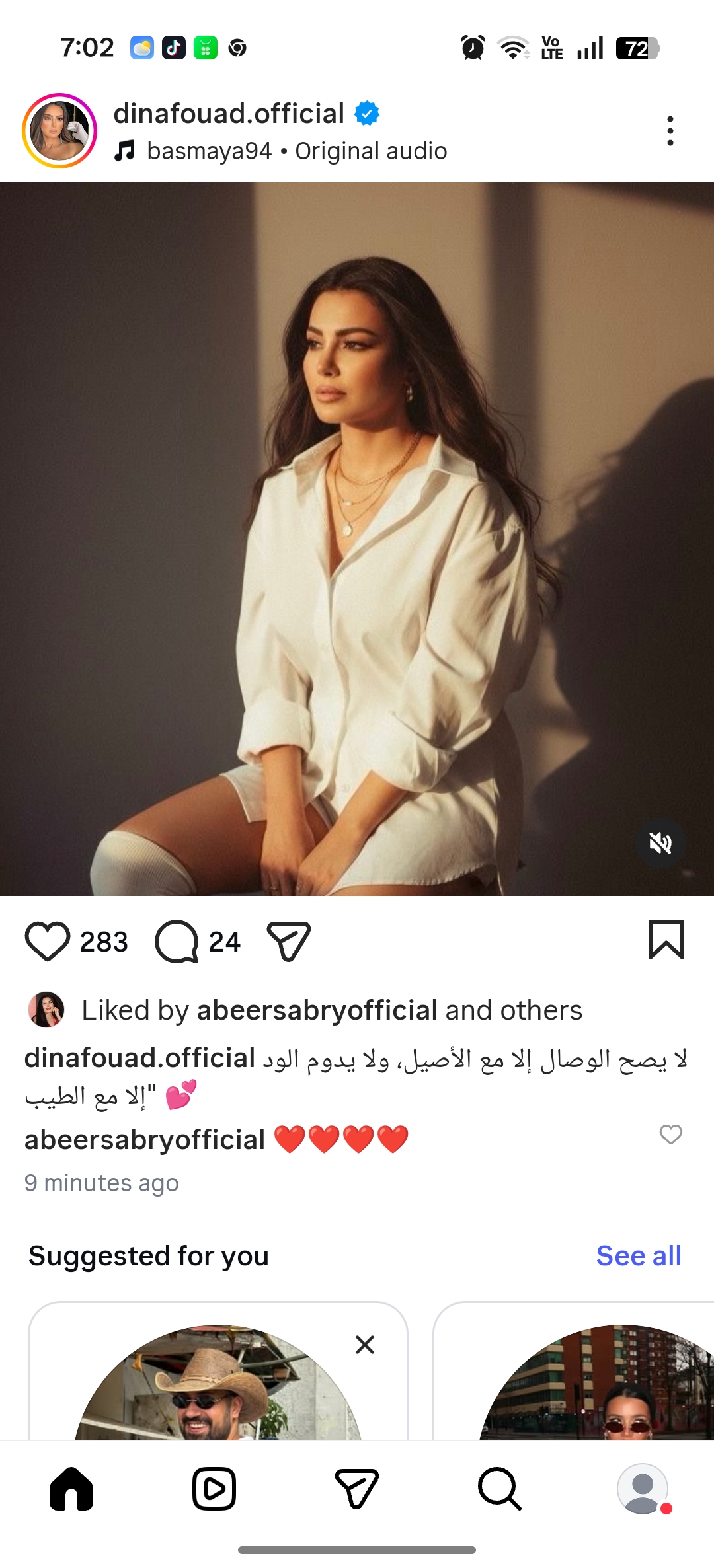714x1568 pixels.
Task: Switch to the Reels tab
Action: pos(214,1489)
